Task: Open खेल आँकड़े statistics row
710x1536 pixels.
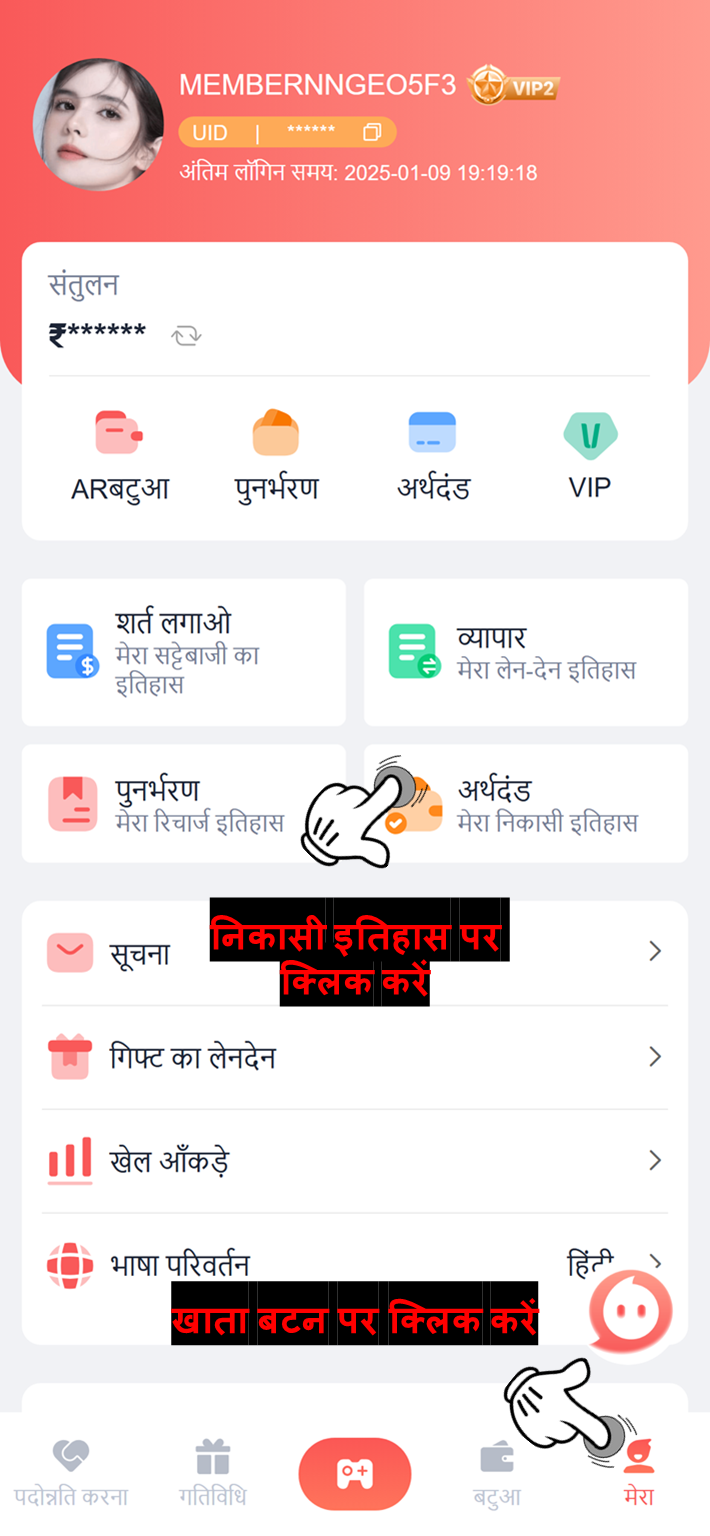Action: 354,1161
